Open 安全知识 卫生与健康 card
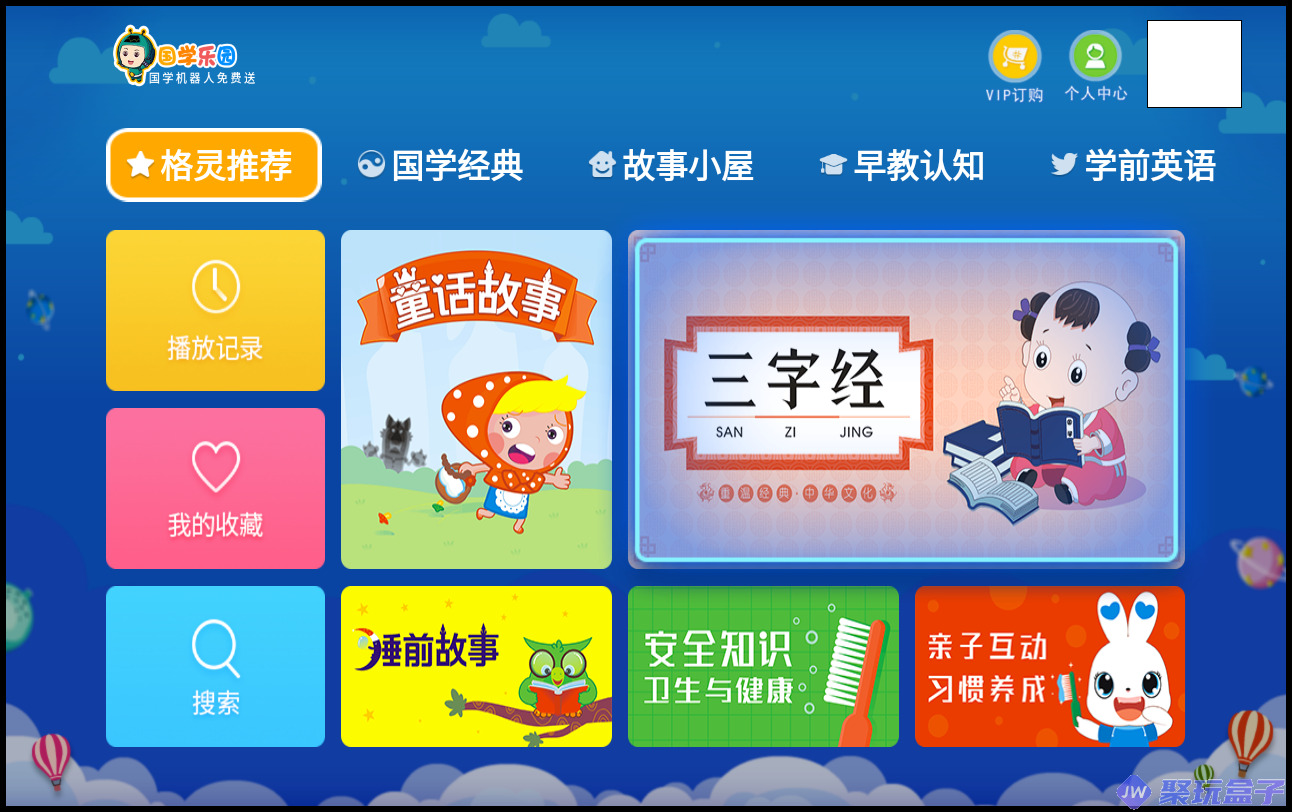Viewport: 1292px width, 812px height. coord(763,666)
